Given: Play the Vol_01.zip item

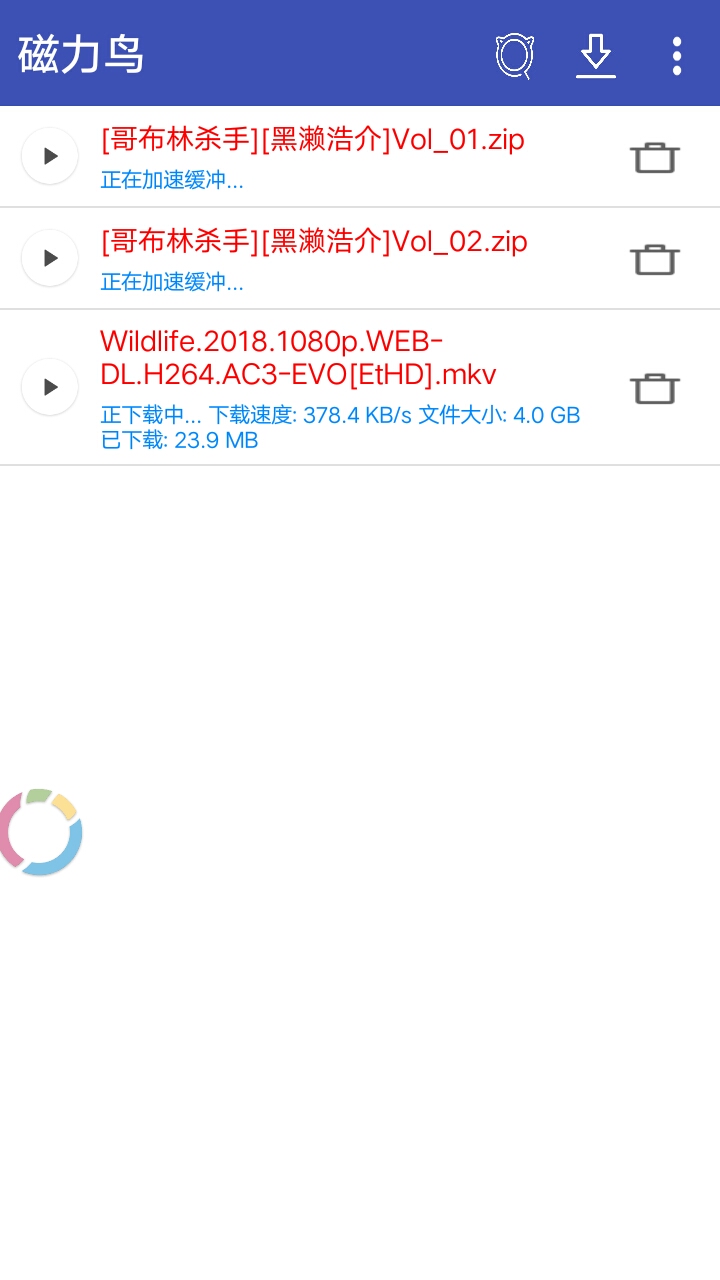Looking at the screenshot, I should click(x=50, y=156).
